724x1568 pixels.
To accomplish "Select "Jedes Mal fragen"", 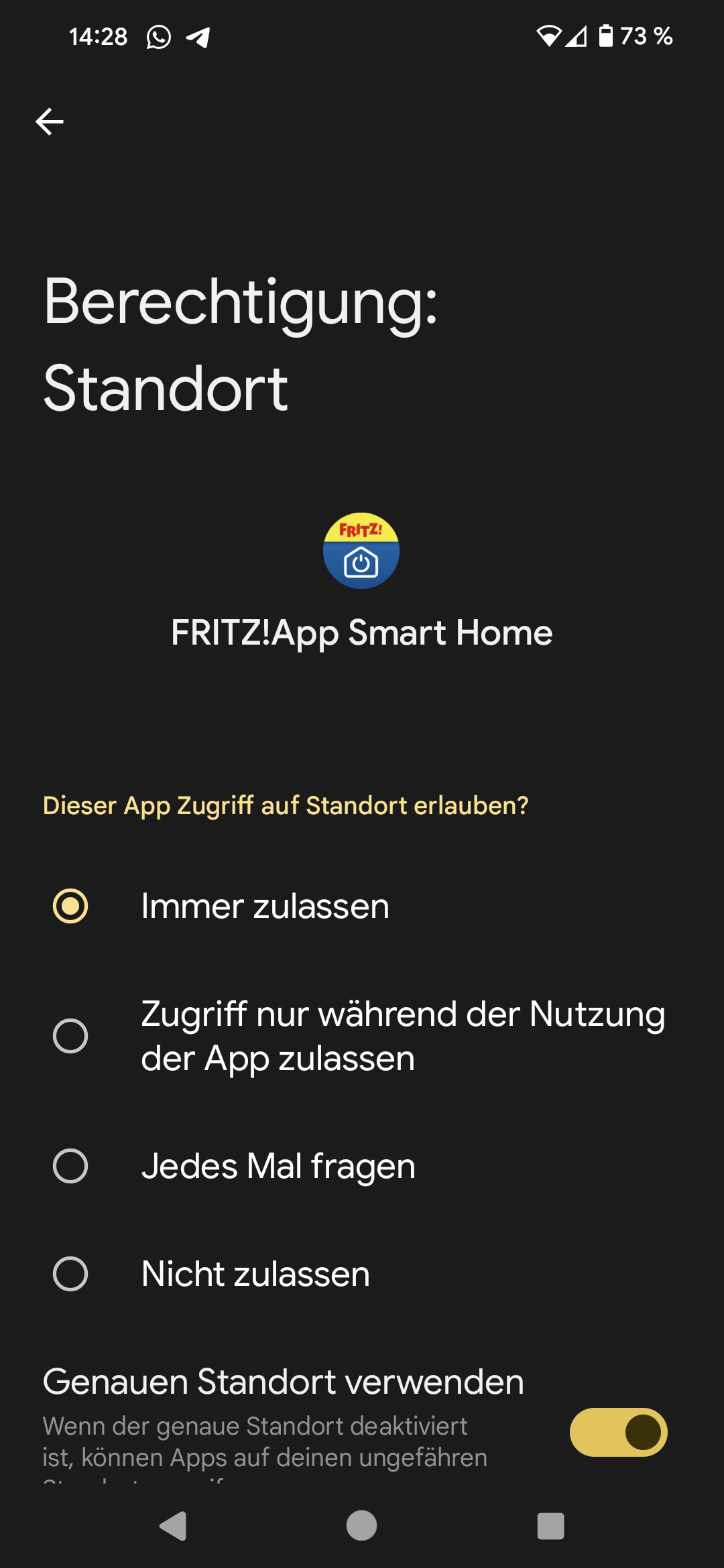I will tap(362, 1166).
